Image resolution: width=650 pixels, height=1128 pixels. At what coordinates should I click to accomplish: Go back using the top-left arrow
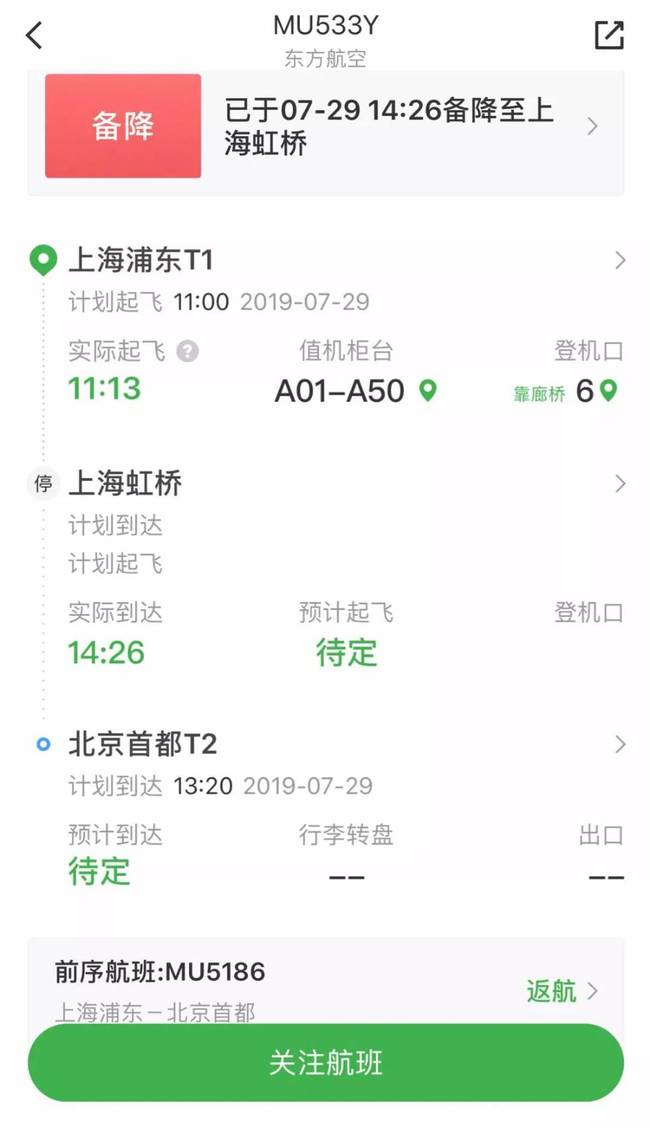point(34,35)
